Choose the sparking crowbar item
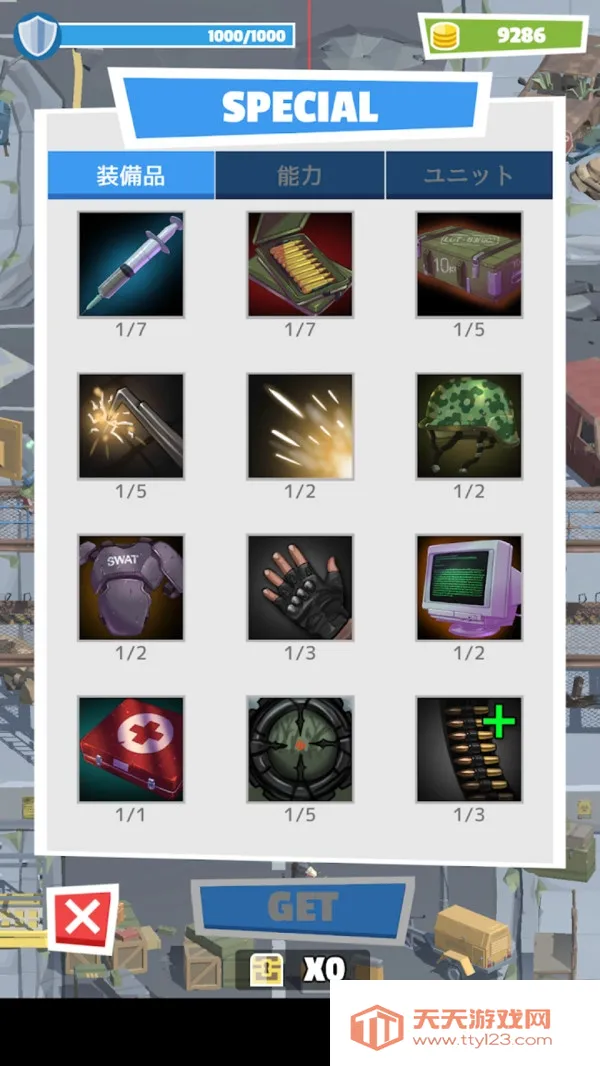The width and height of the screenshot is (600, 1066). coord(131,426)
